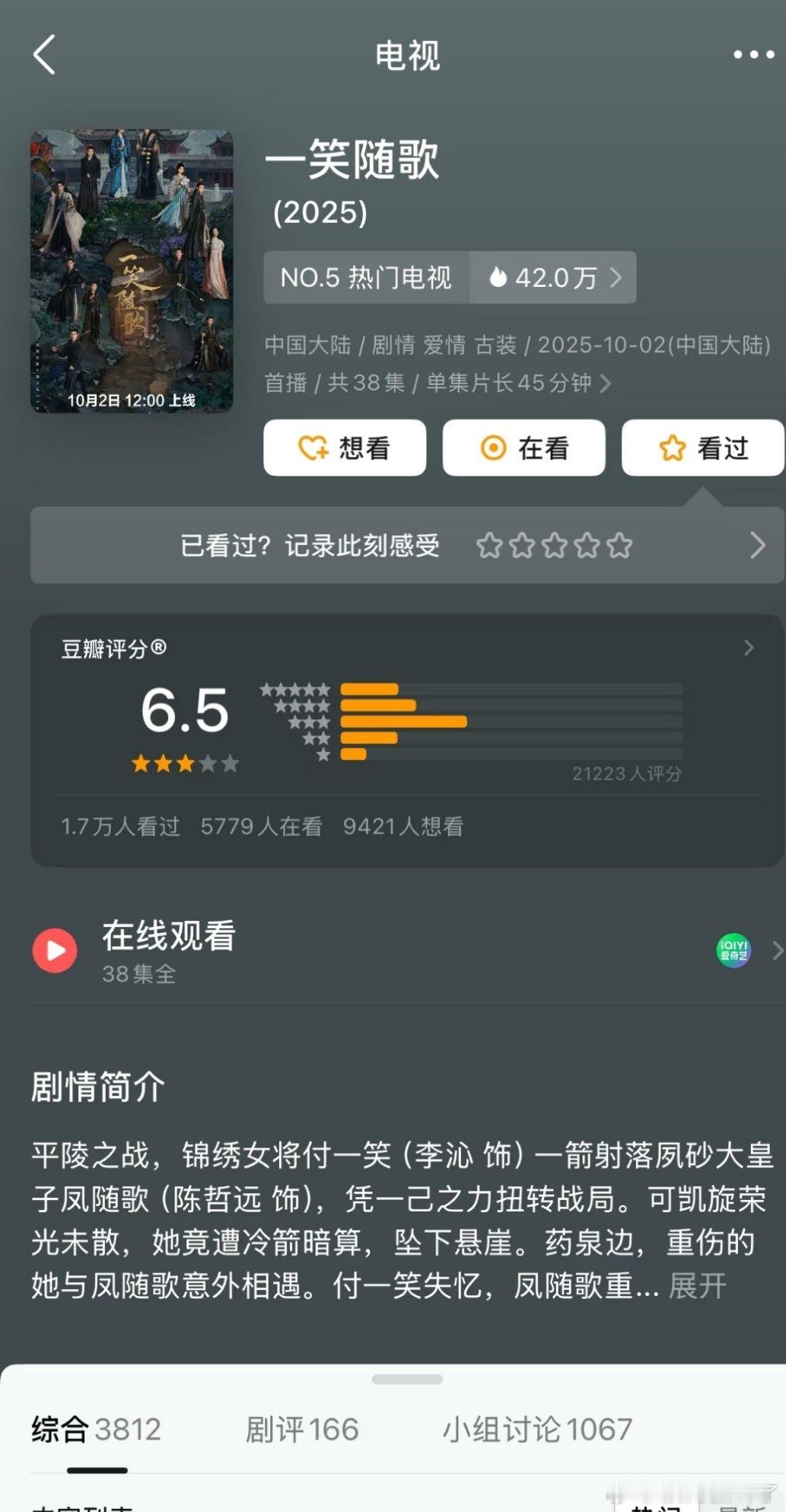
Task: Mark the show as 在看
Action: [x=523, y=447]
